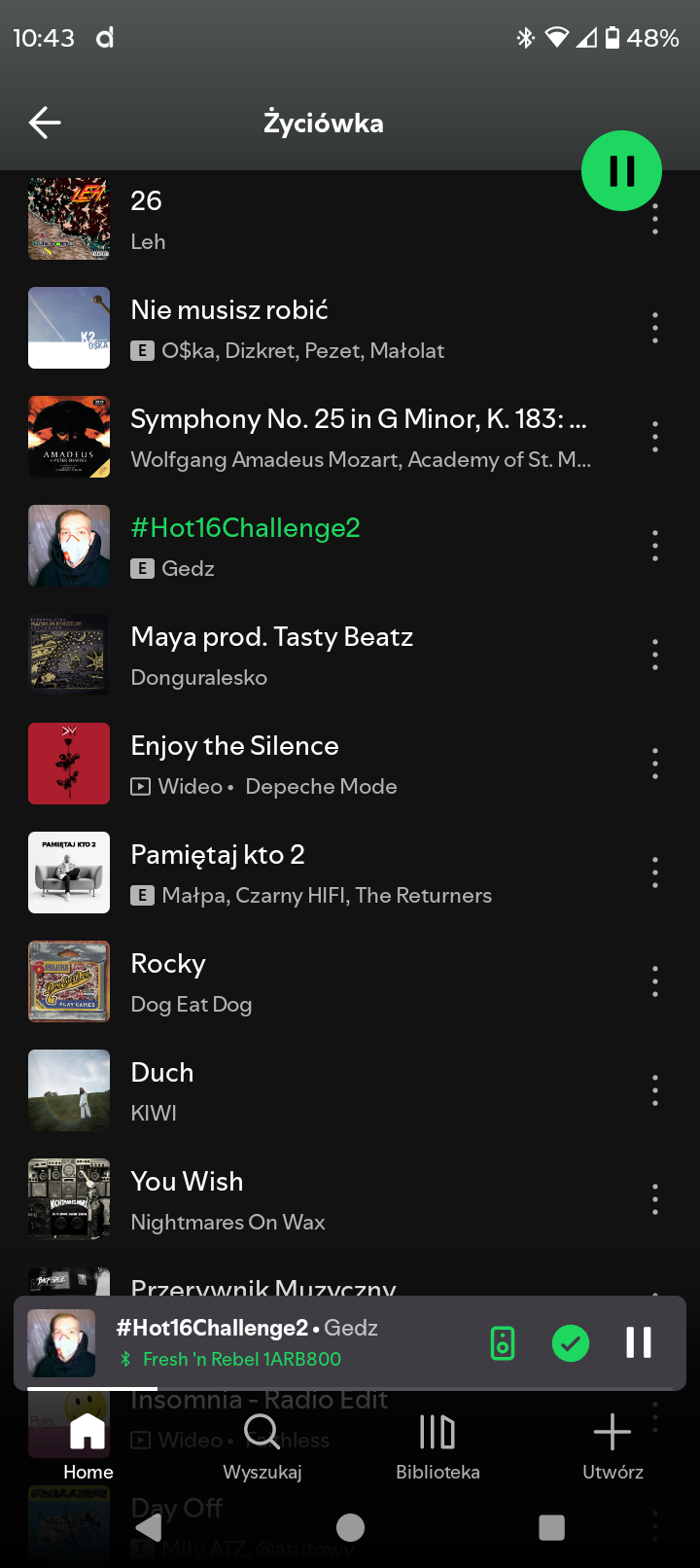
Task: Go back from the Życiówka playlist
Action: tap(45, 123)
